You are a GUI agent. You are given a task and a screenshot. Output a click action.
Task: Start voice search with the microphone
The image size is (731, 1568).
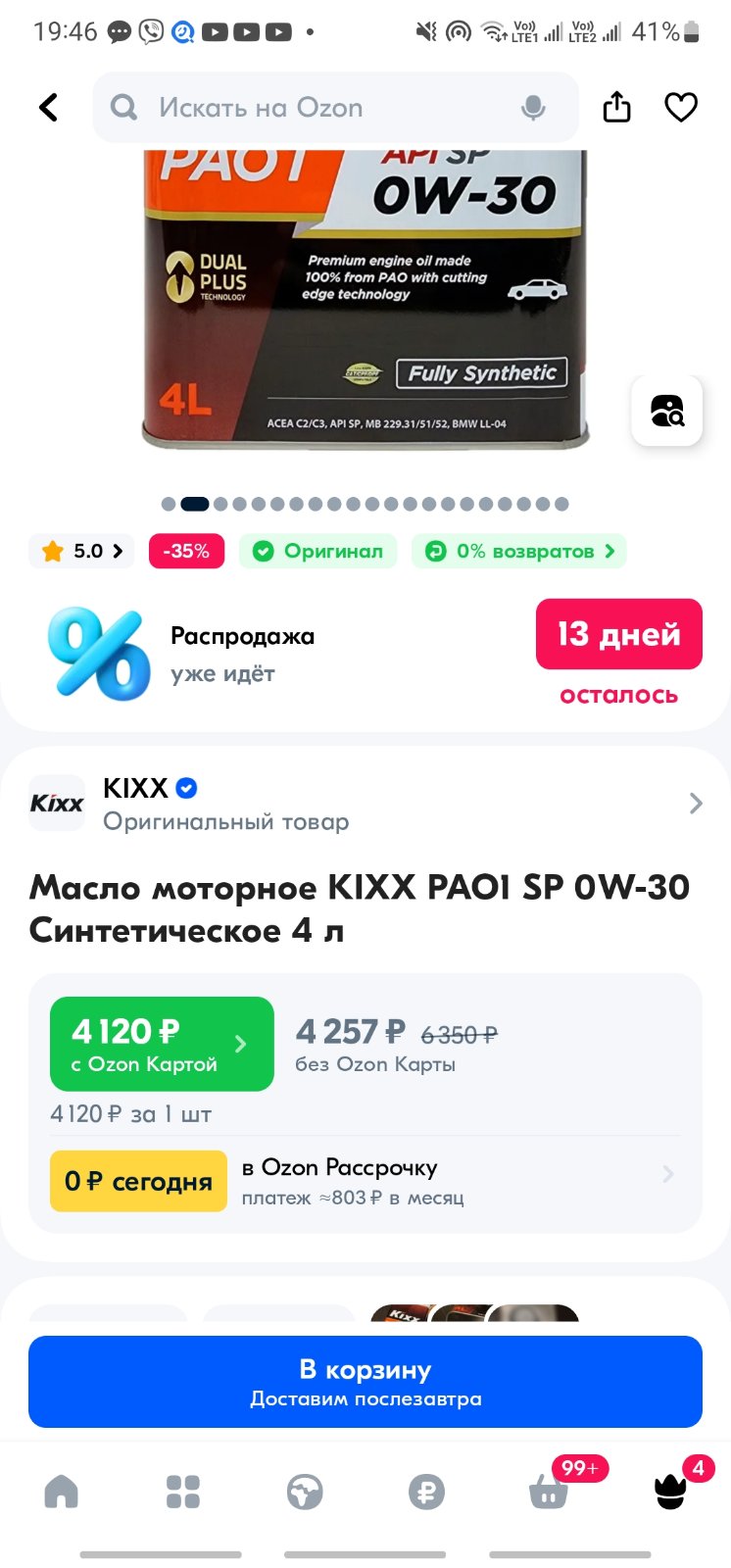(x=533, y=108)
